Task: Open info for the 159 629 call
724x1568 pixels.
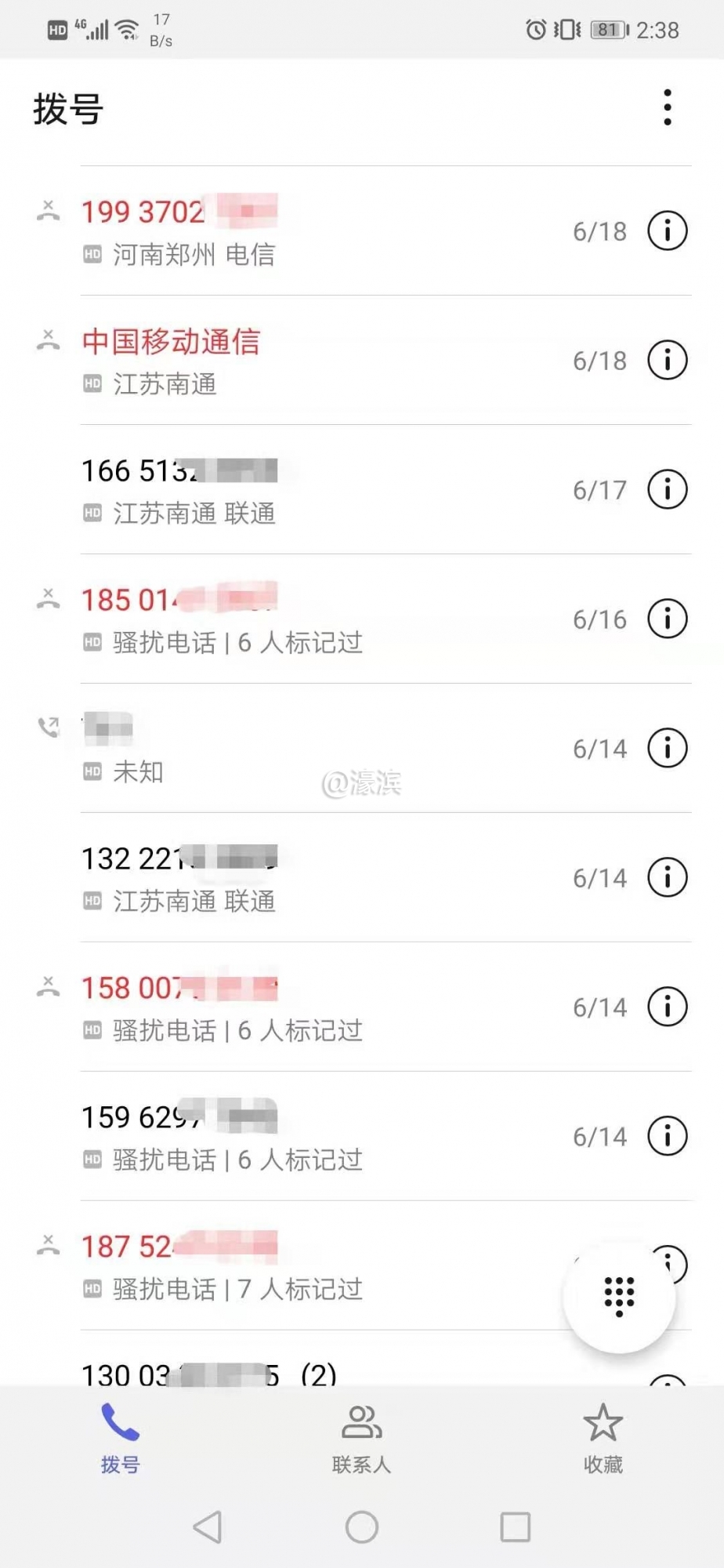Action: tap(667, 1136)
